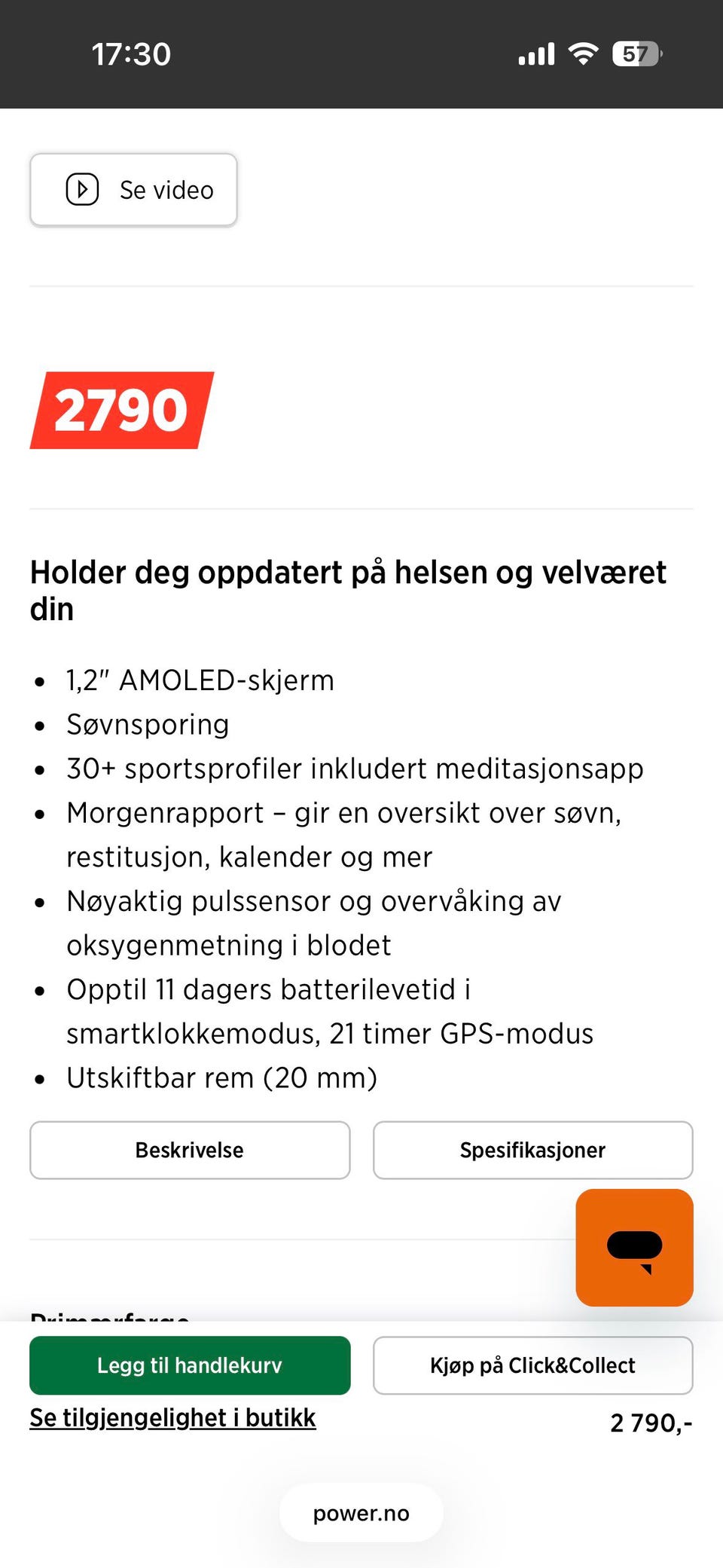Image resolution: width=723 pixels, height=1568 pixels.
Task: Open Se tilgjengelighet i butikk link
Action: (x=172, y=1417)
